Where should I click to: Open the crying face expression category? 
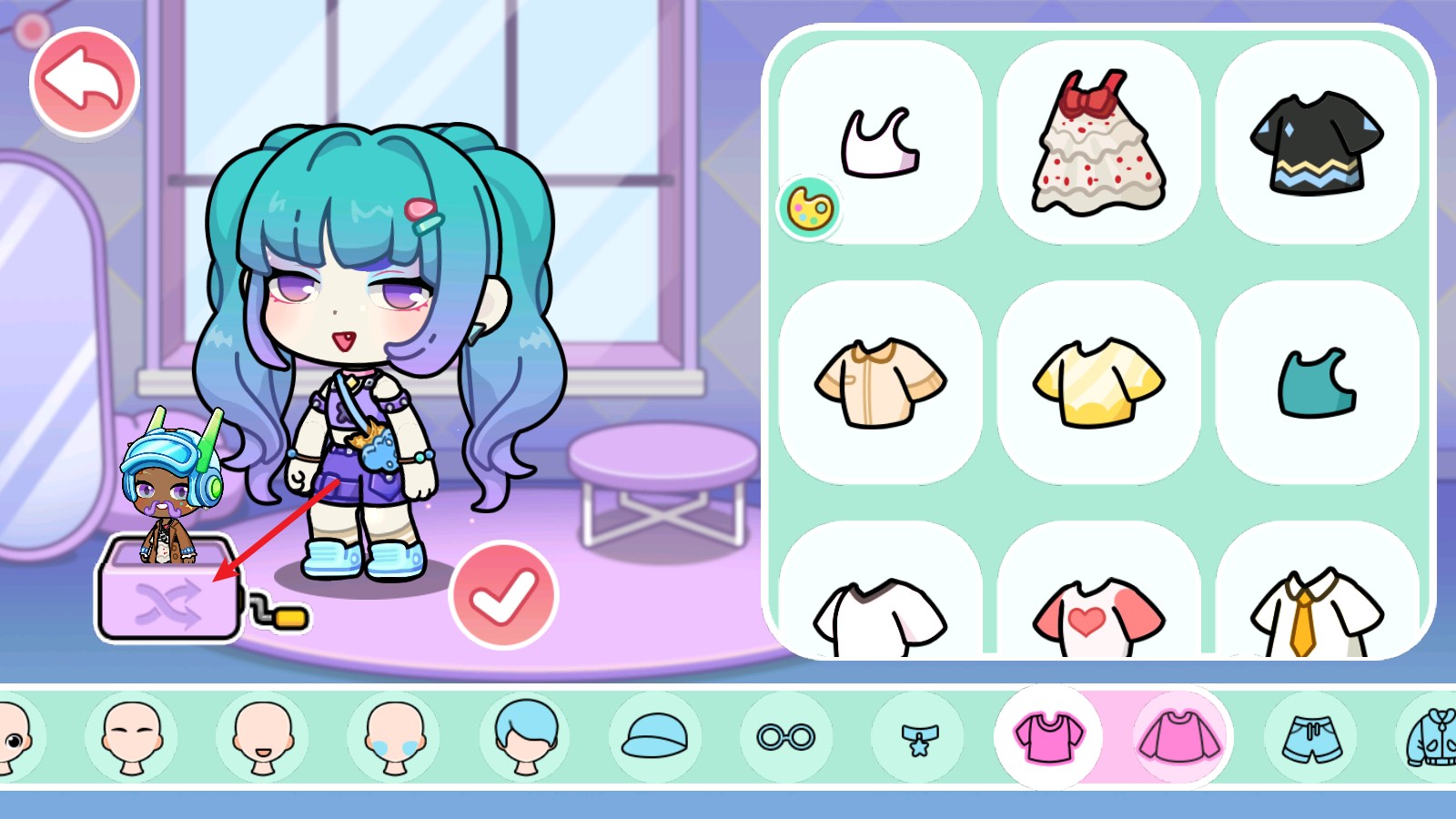click(x=394, y=737)
